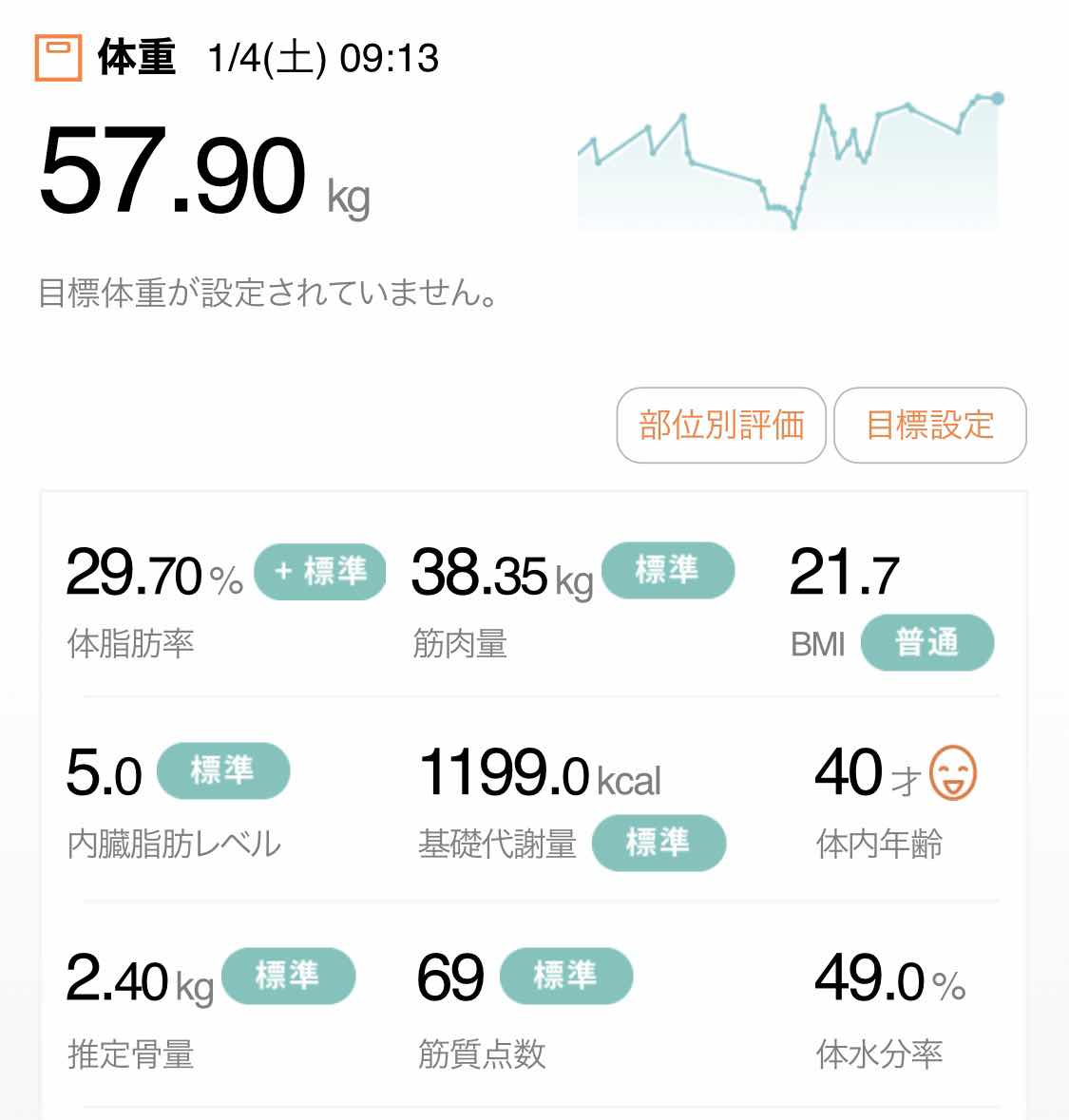Open the 部位別評価 body-part evaluation
Screen dimensions: 1069x1120
click(720, 425)
